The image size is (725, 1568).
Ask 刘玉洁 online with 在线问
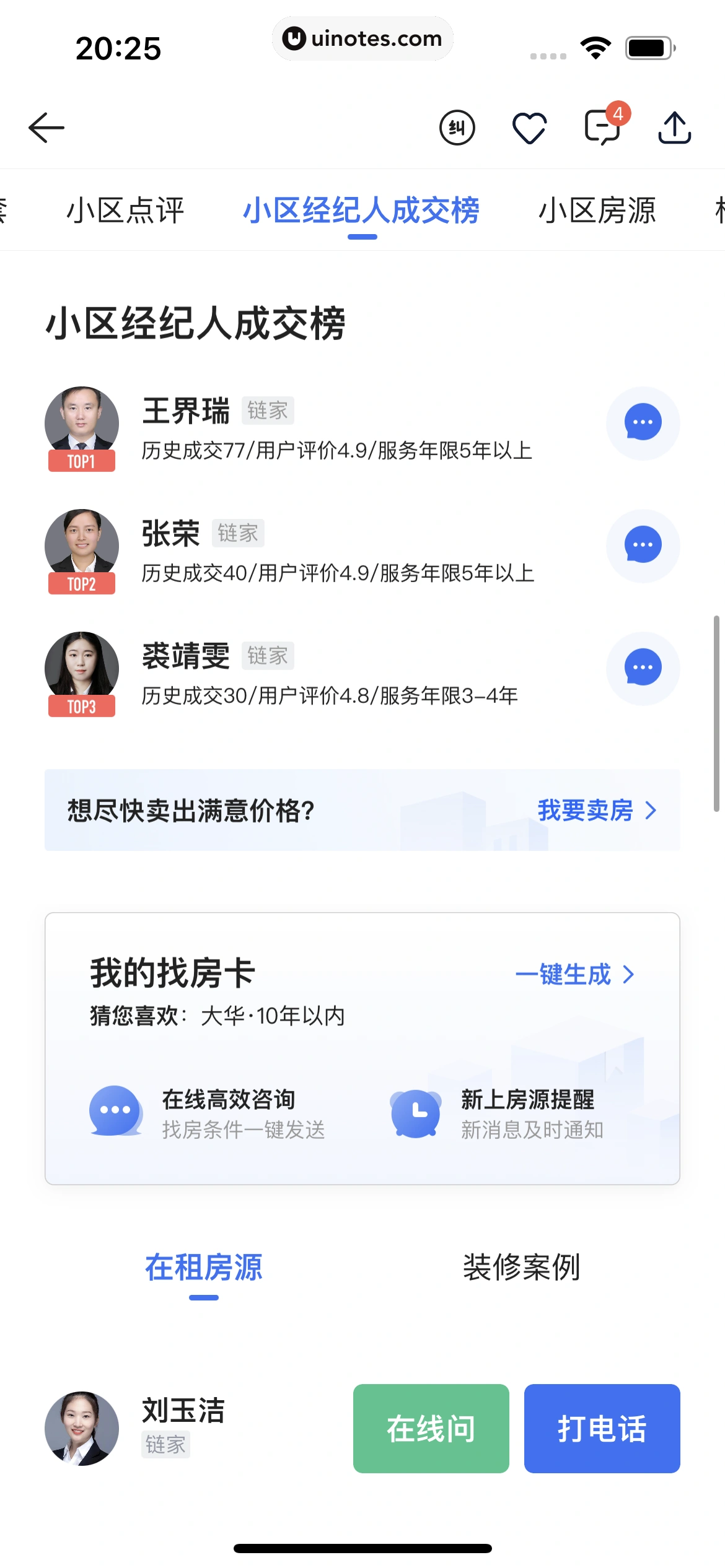[x=431, y=1429]
